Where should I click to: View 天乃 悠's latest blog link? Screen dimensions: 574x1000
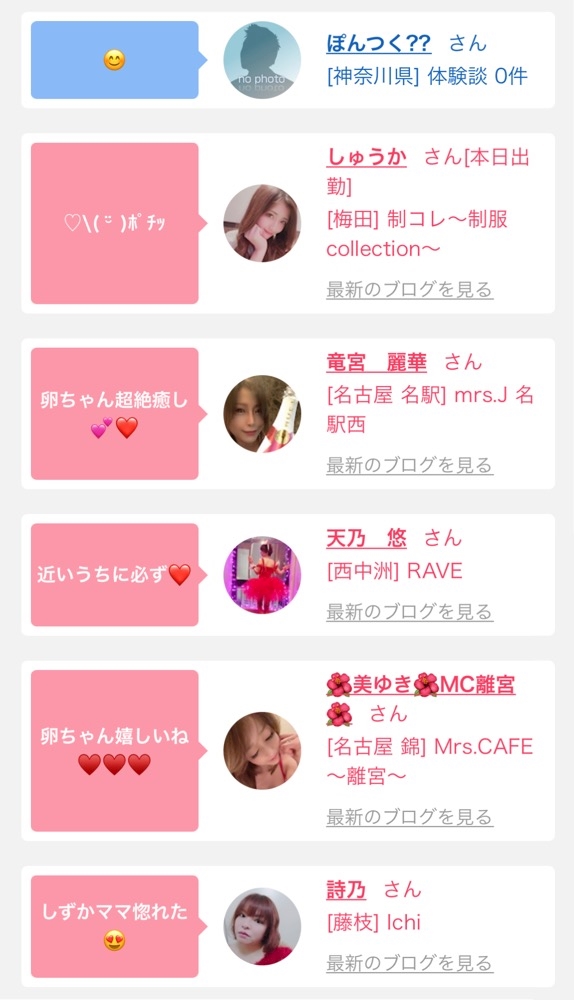click(409, 612)
